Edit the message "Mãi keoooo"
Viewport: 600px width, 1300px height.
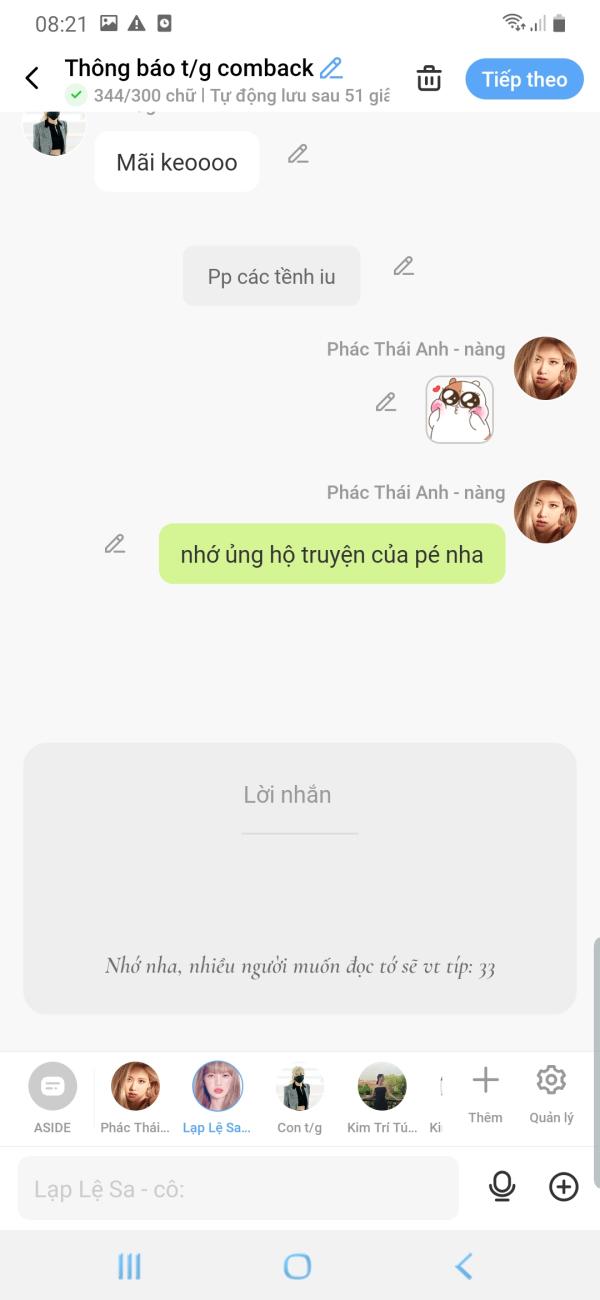tap(298, 154)
